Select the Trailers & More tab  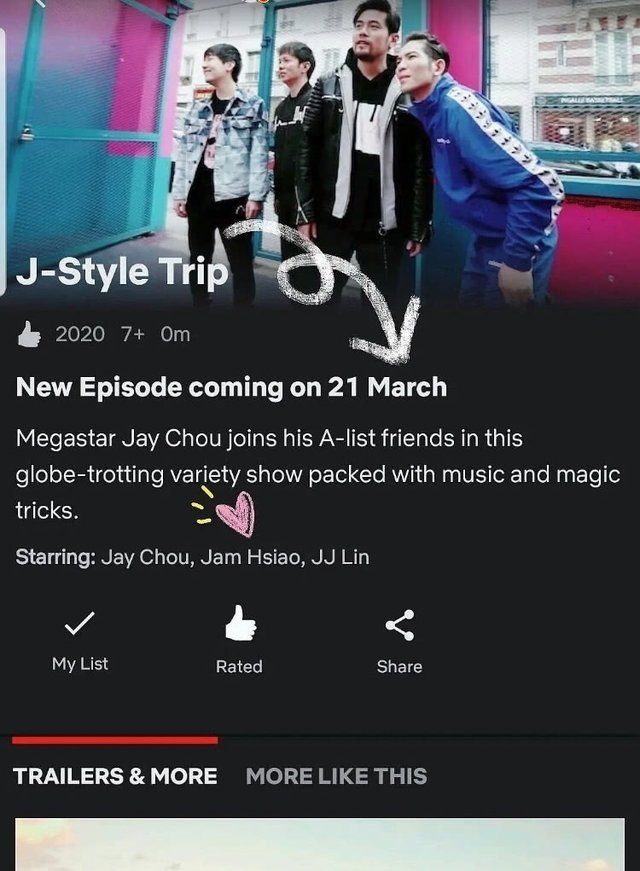(115, 776)
